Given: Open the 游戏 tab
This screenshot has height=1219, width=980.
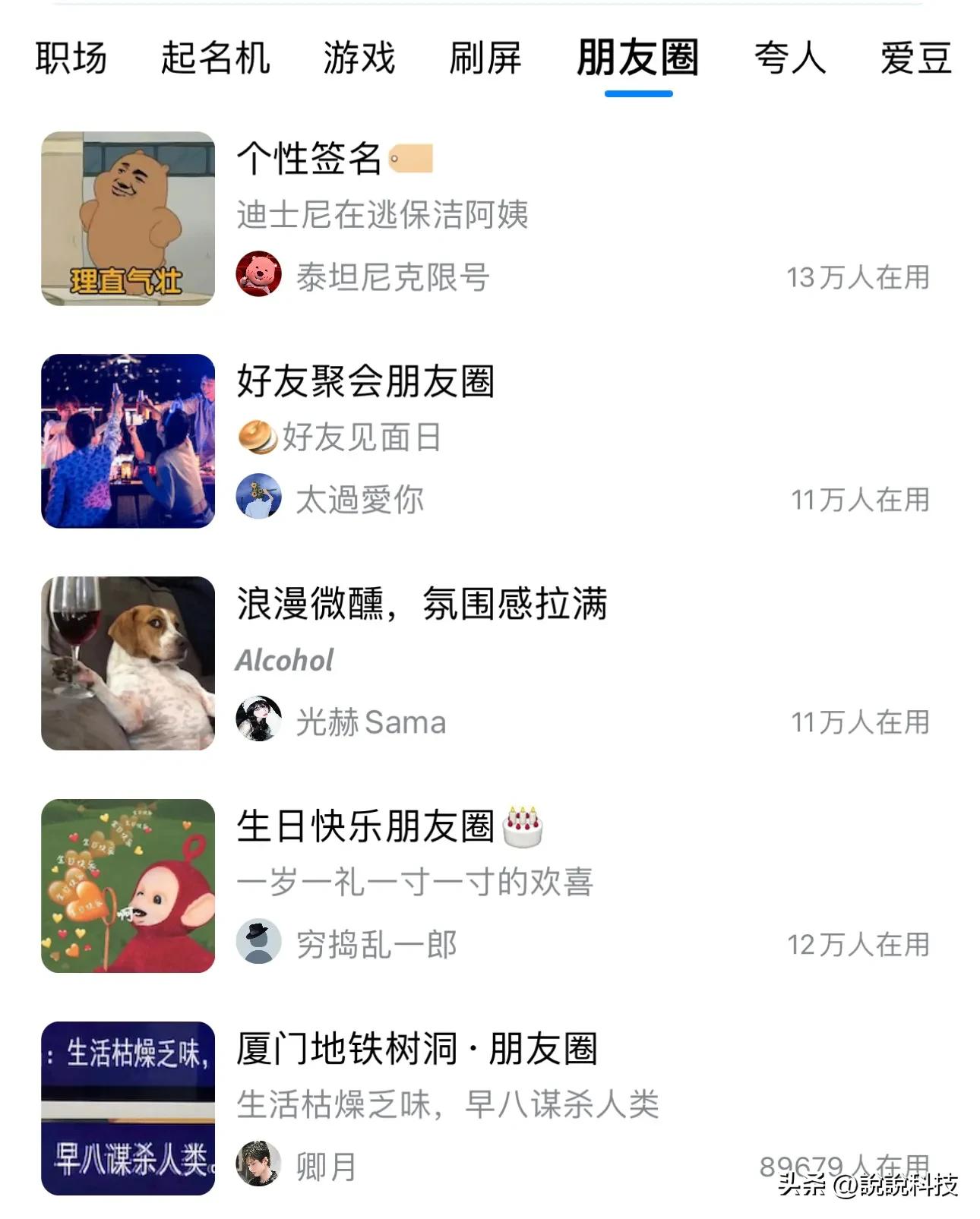Looking at the screenshot, I should tap(357, 61).
